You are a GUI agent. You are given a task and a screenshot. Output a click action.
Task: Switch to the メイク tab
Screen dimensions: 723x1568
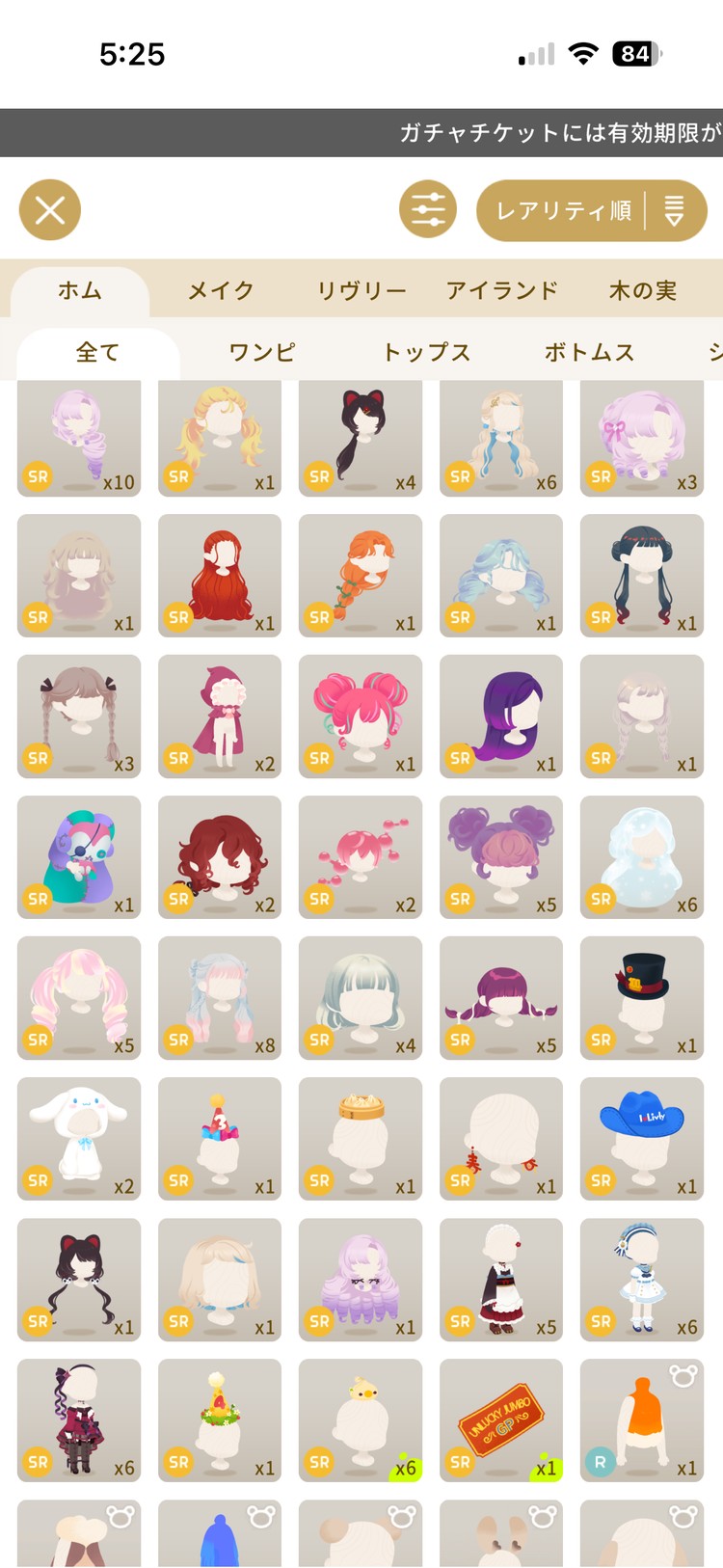click(221, 290)
